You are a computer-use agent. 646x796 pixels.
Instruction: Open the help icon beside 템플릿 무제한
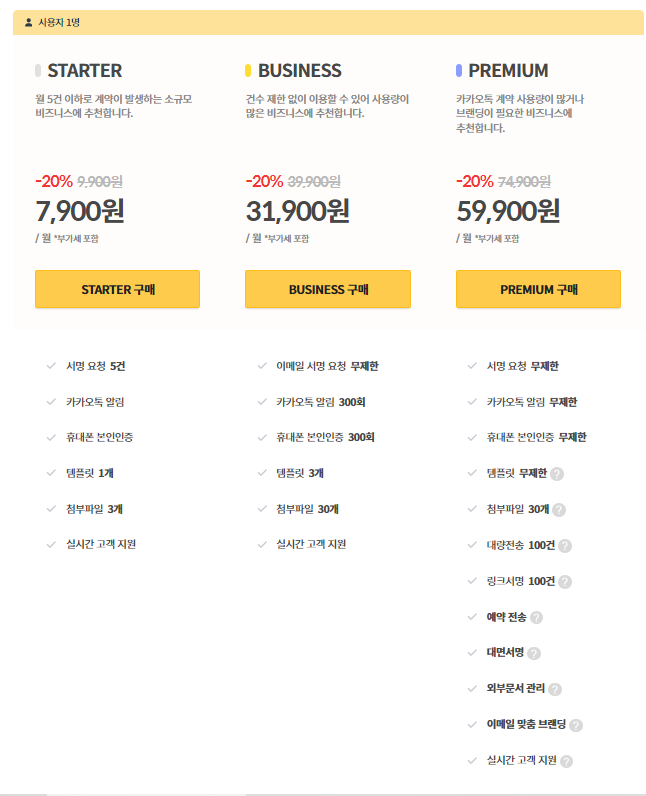(x=557, y=474)
